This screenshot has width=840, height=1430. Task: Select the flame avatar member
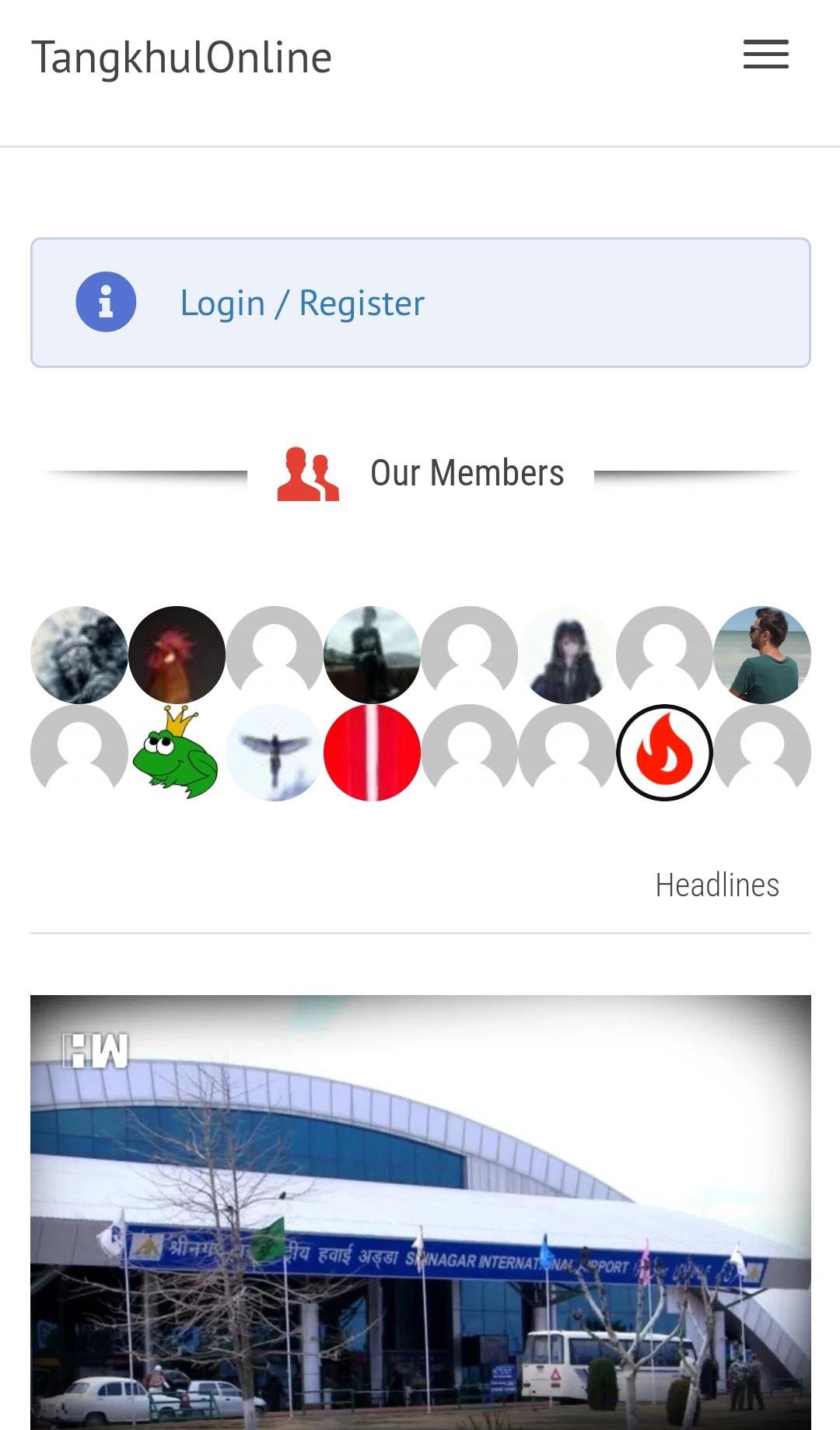[x=666, y=752]
